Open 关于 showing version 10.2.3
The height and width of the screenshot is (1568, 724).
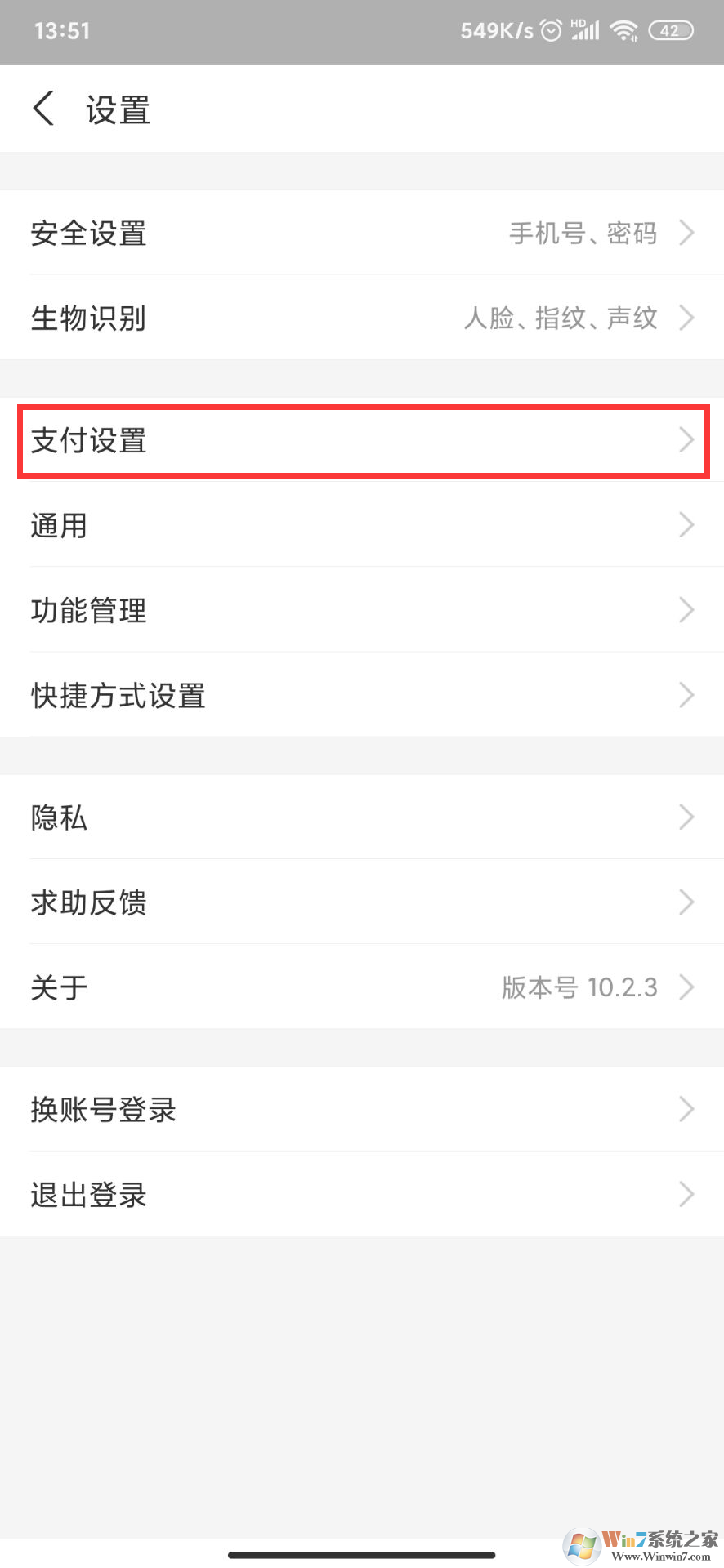coord(362,987)
